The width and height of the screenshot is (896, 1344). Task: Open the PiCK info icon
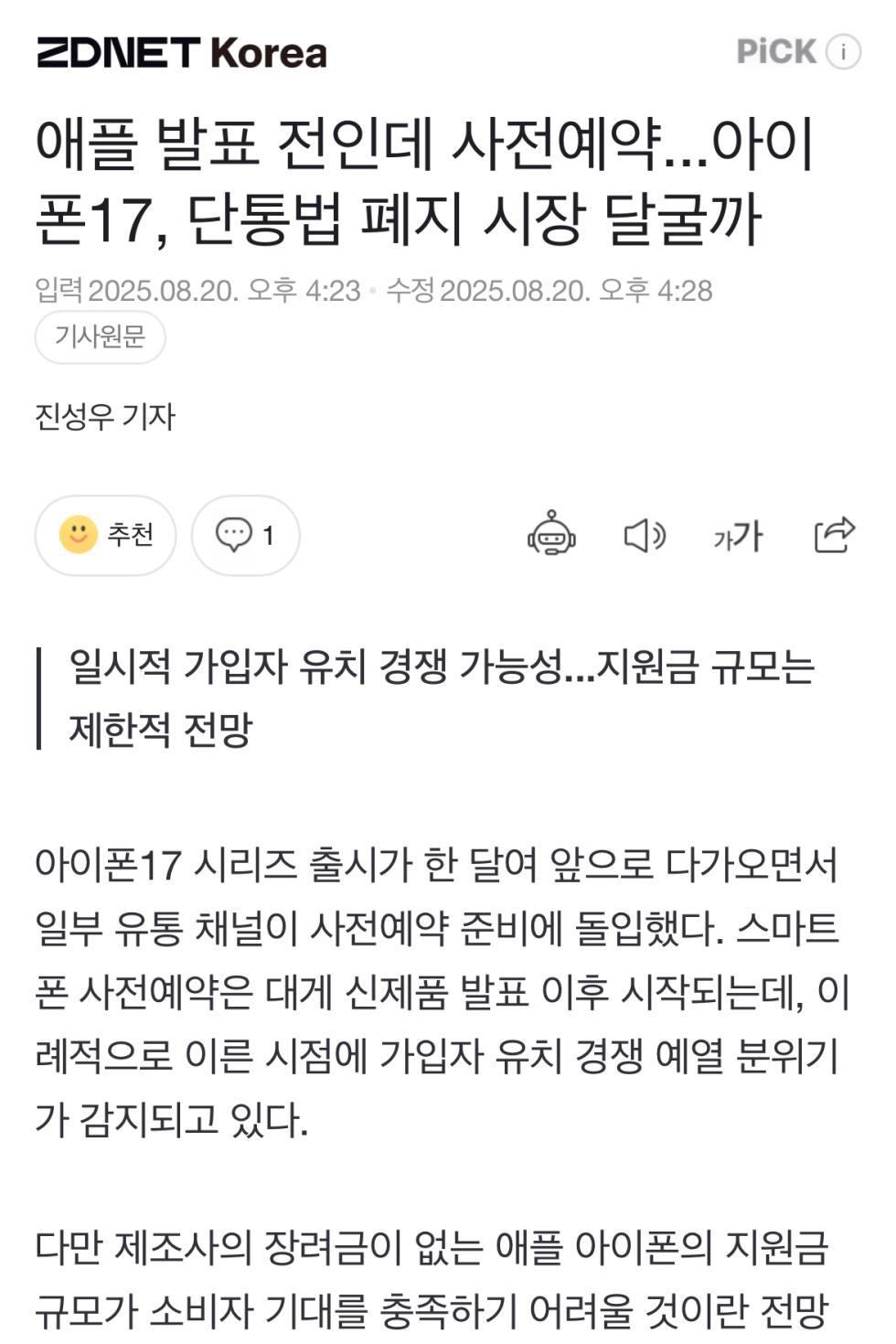(x=843, y=52)
